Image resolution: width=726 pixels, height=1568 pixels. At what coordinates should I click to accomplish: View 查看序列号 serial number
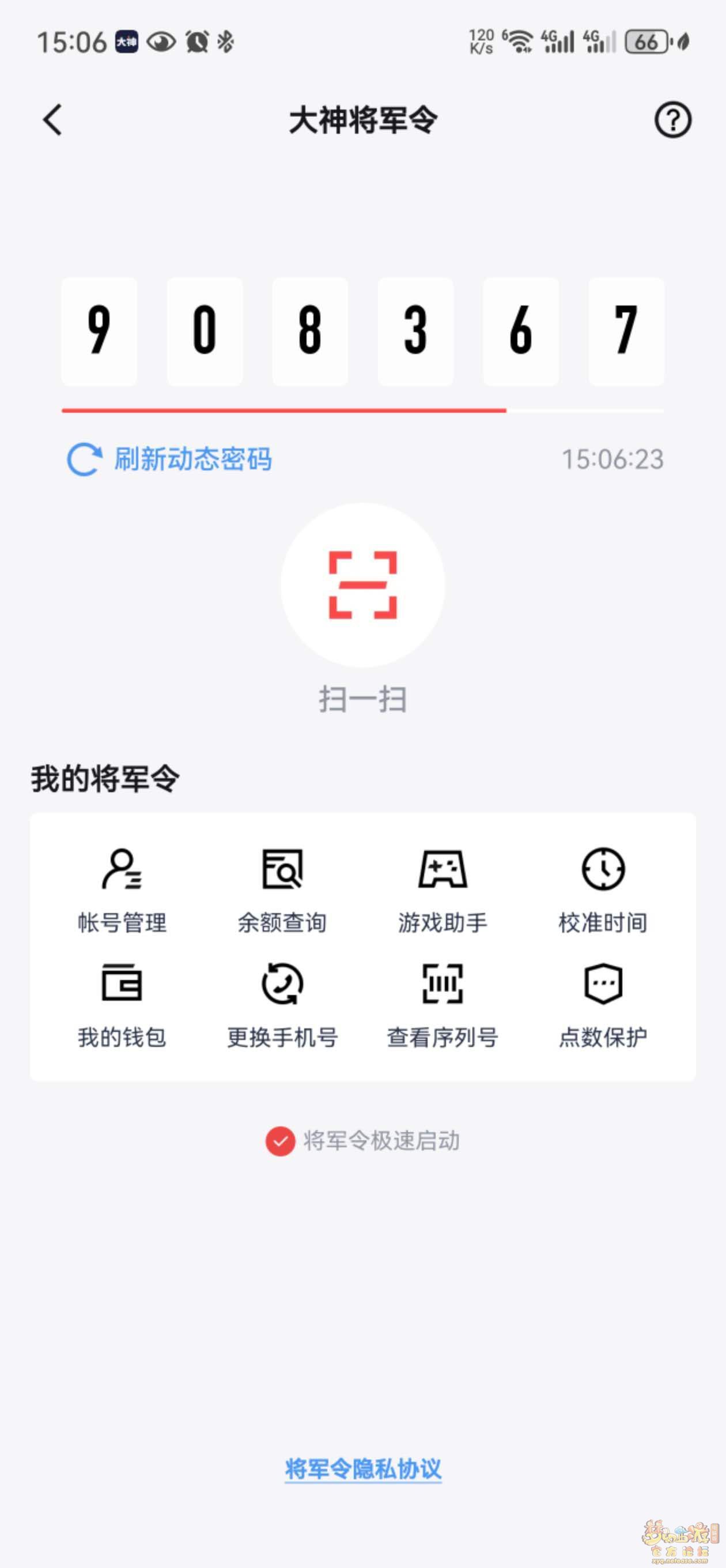point(443,1004)
